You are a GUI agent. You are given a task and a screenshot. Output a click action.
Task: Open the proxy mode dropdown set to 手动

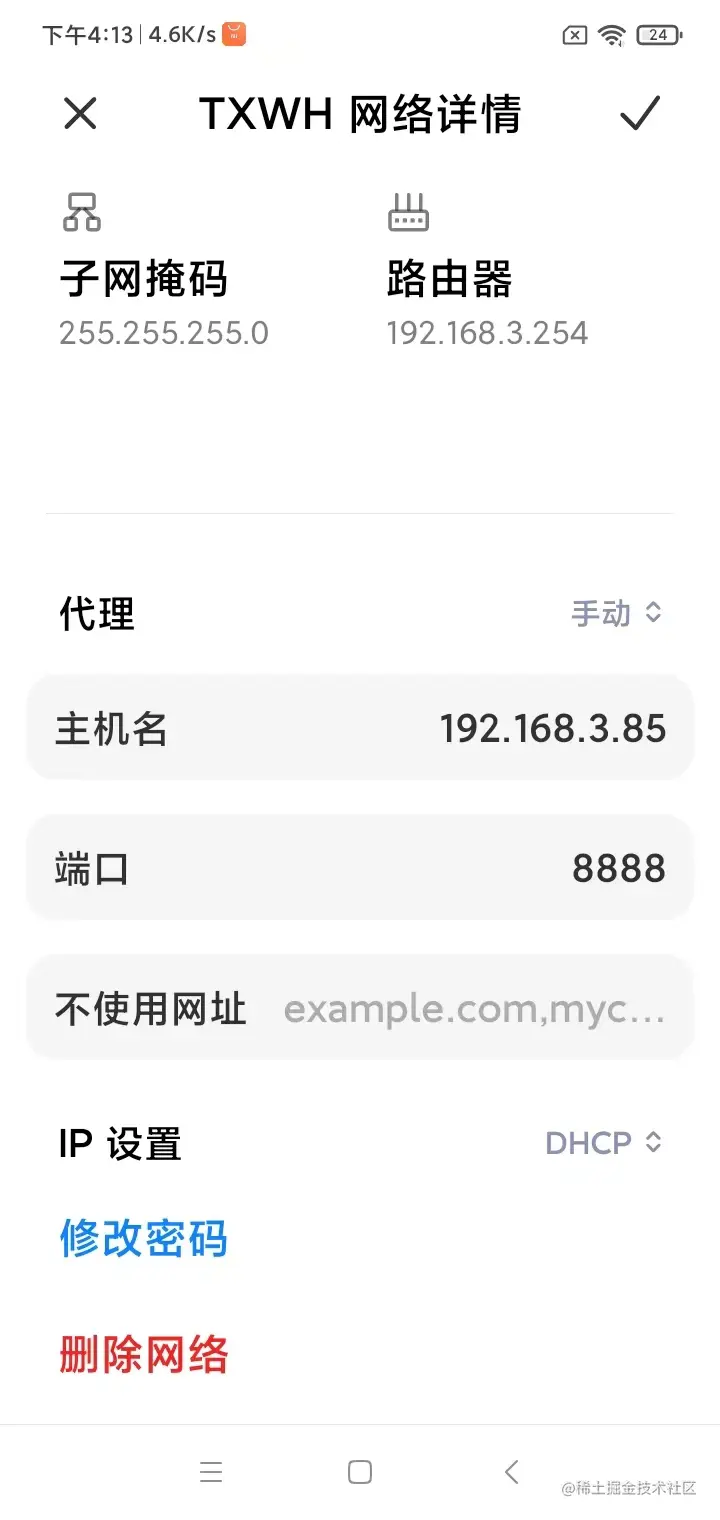tap(616, 613)
